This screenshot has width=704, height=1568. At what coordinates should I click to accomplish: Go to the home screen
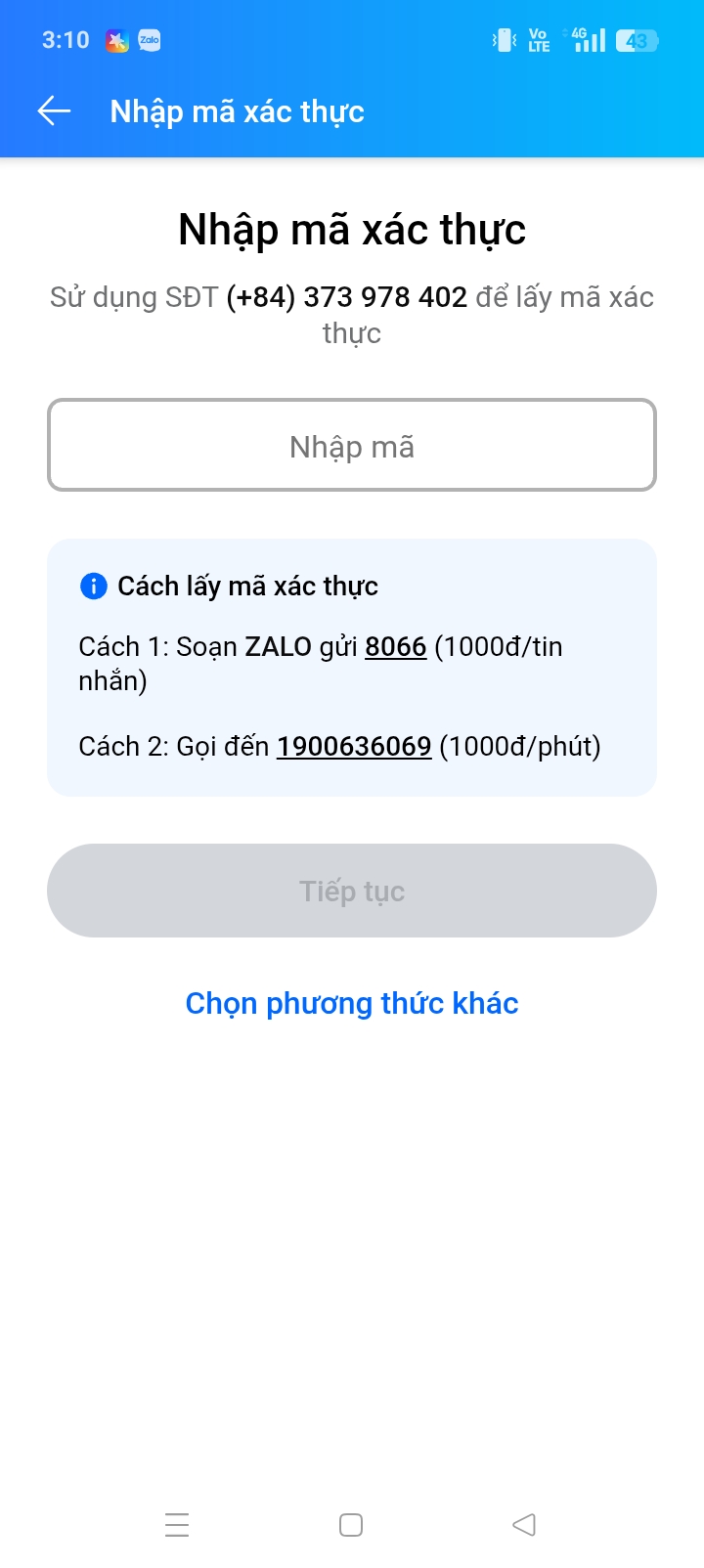coord(351,1525)
